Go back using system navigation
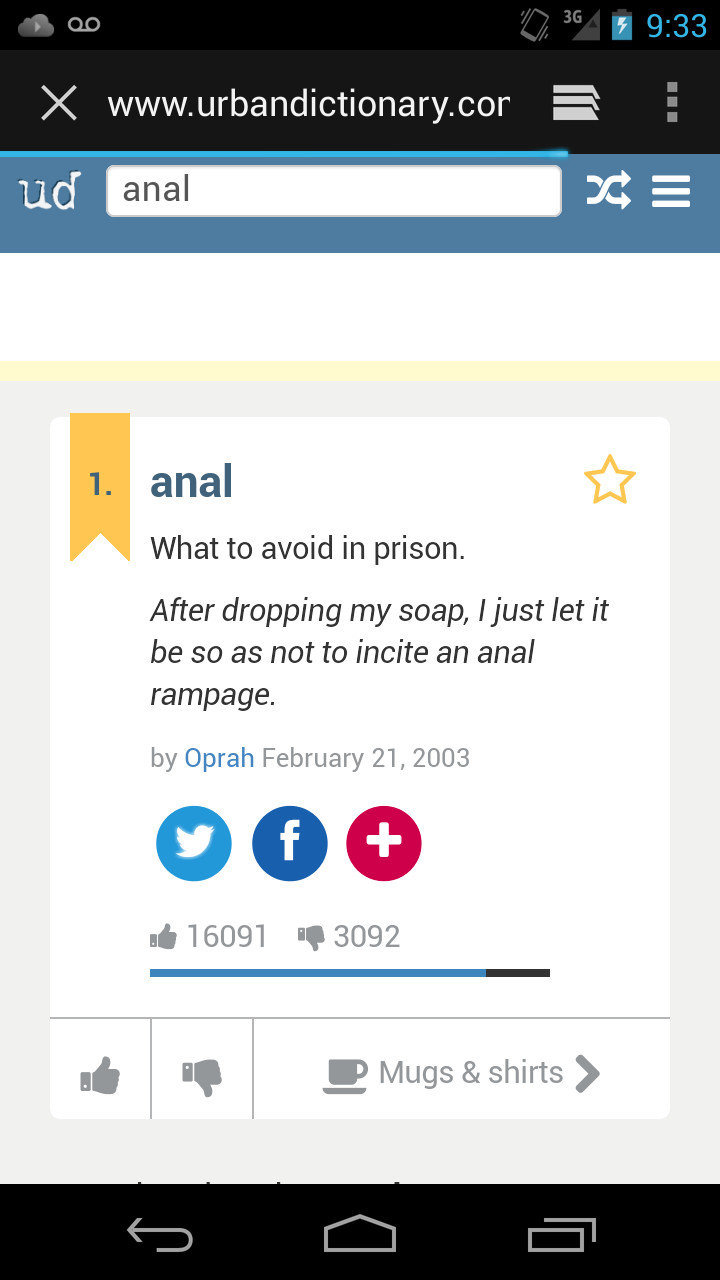This screenshot has width=720, height=1280. coord(159,1234)
